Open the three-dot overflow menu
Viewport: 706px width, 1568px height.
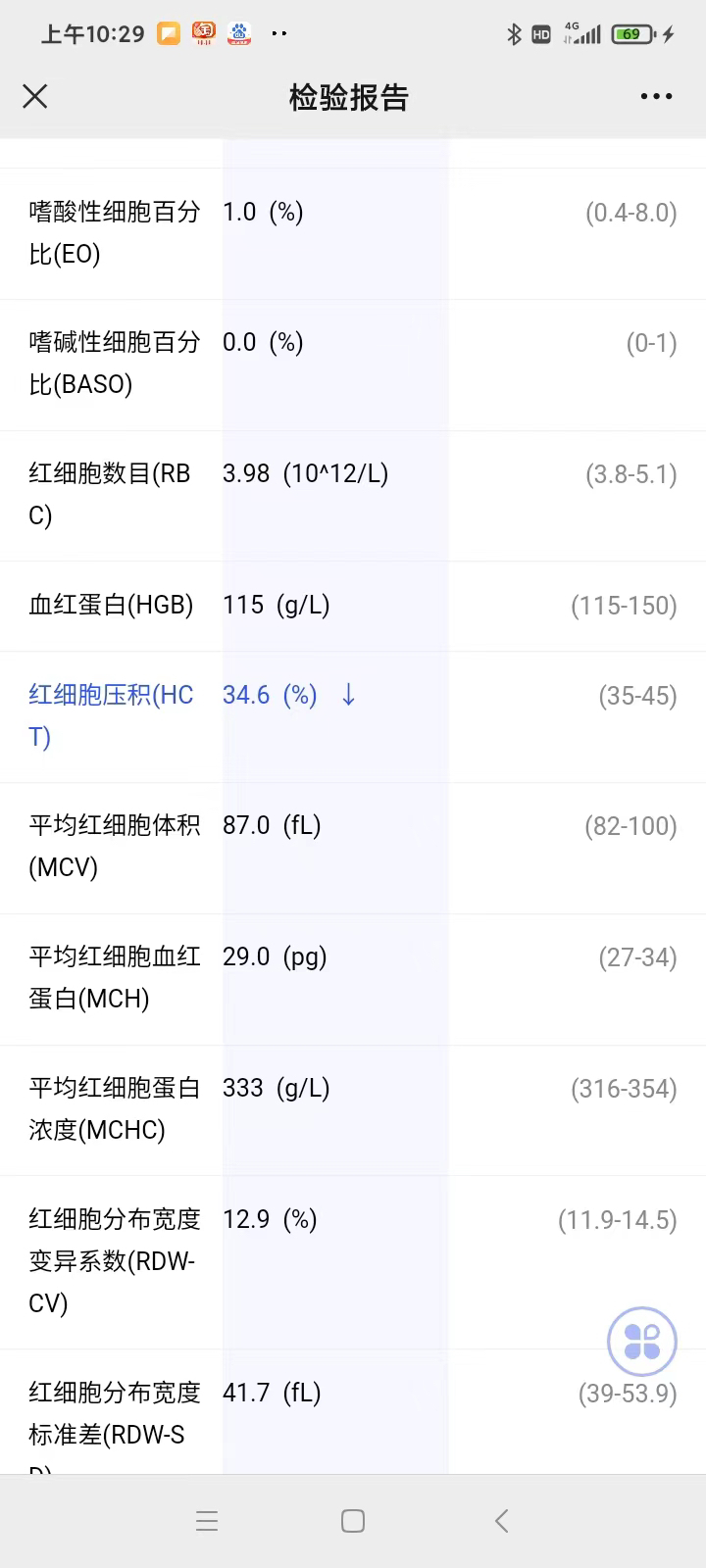pos(656,96)
